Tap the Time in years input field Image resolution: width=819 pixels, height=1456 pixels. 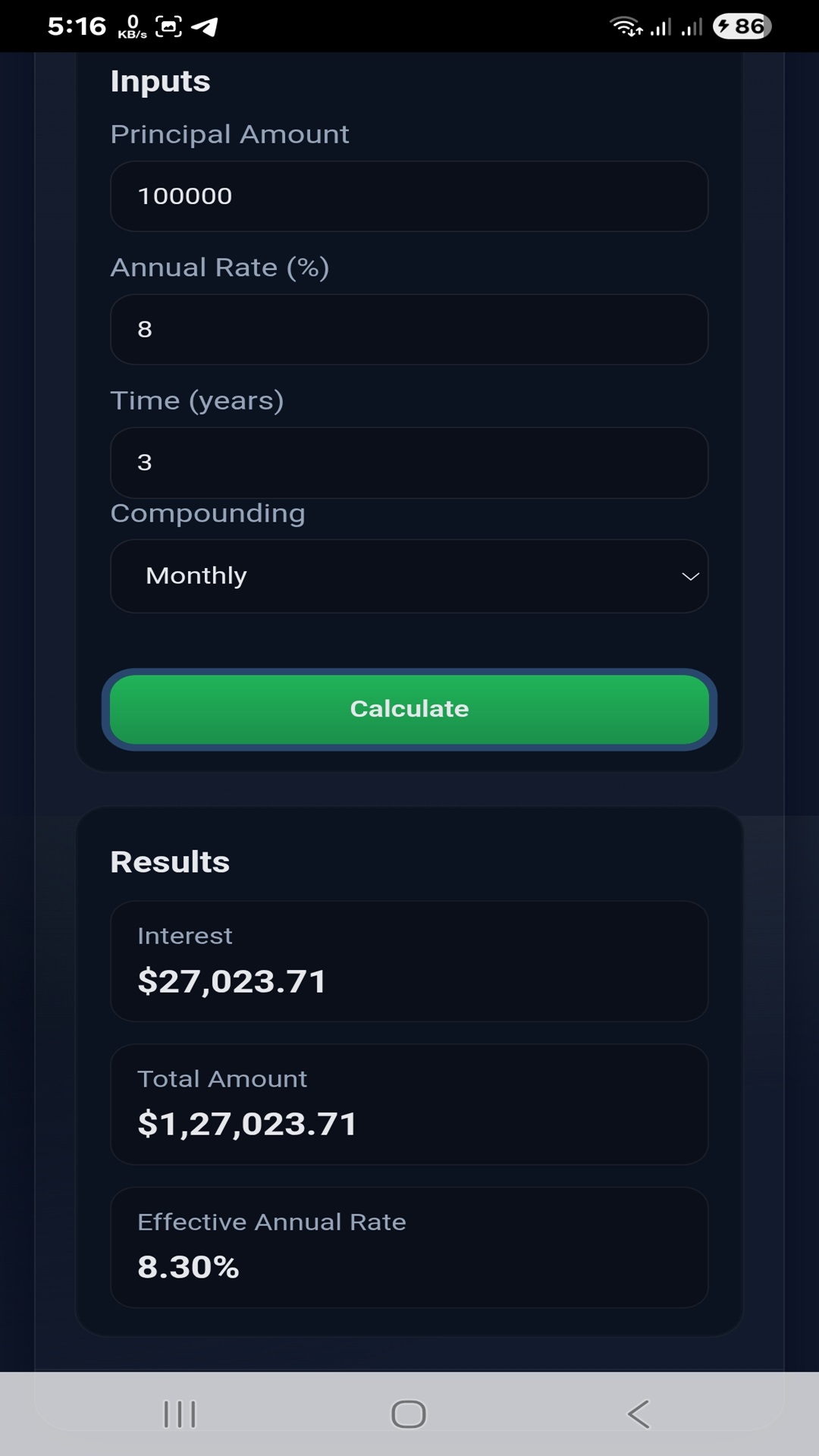click(409, 463)
